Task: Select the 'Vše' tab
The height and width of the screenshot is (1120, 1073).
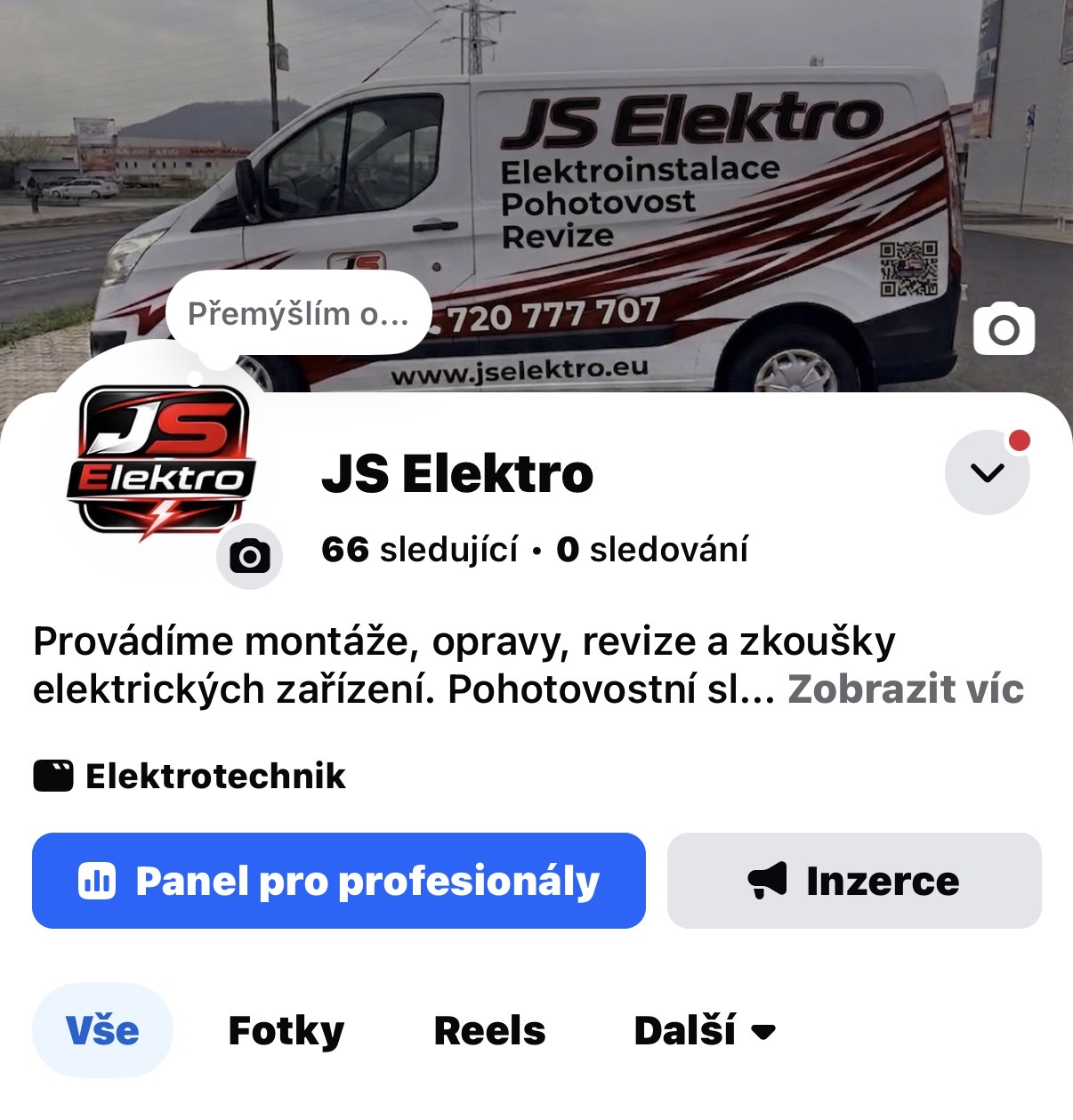Action: 102,1030
